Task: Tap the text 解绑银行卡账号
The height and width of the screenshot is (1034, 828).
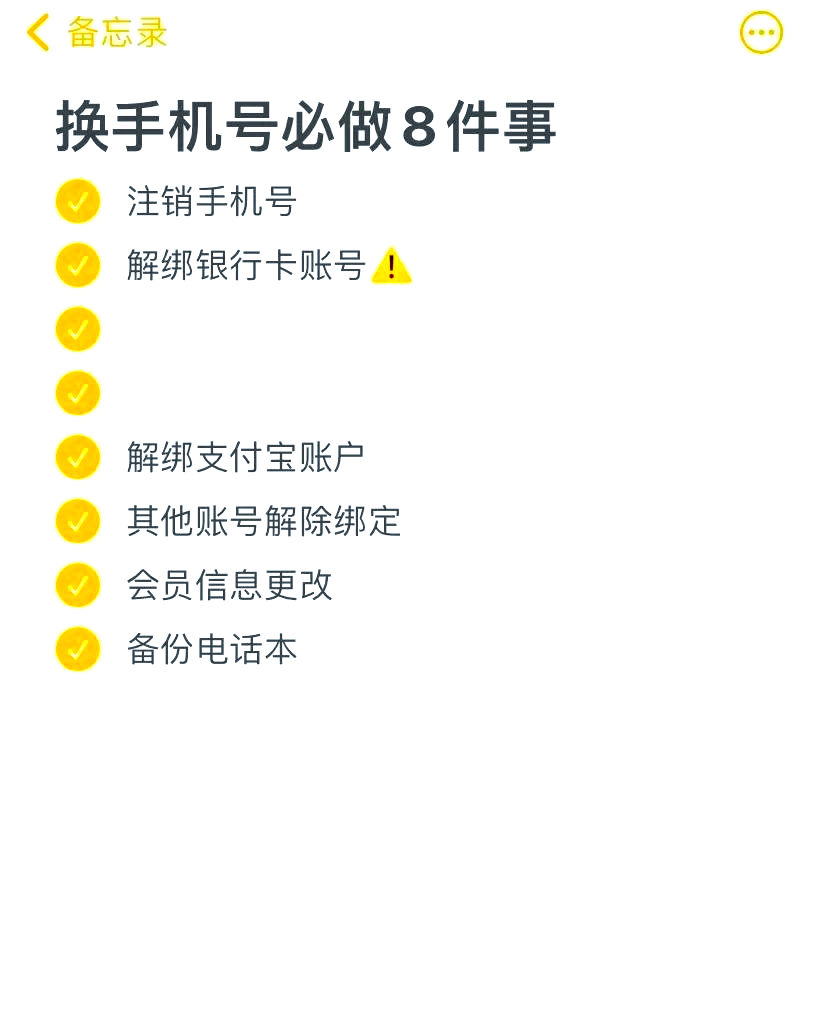Action: tap(245, 265)
